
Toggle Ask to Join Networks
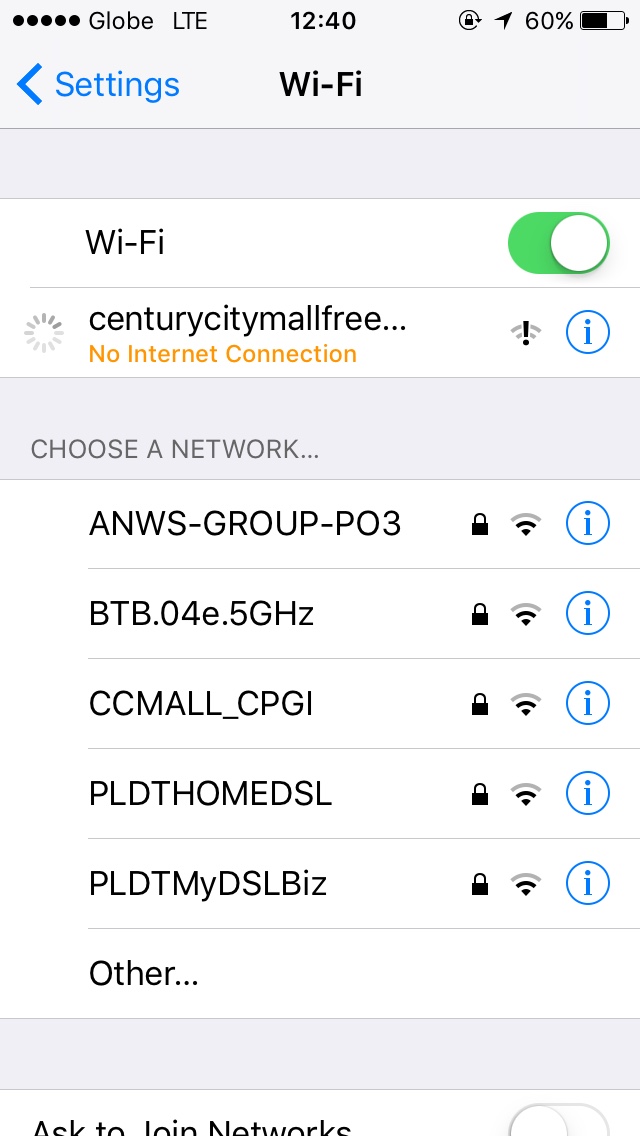pyautogui.click(x=558, y=1120)
